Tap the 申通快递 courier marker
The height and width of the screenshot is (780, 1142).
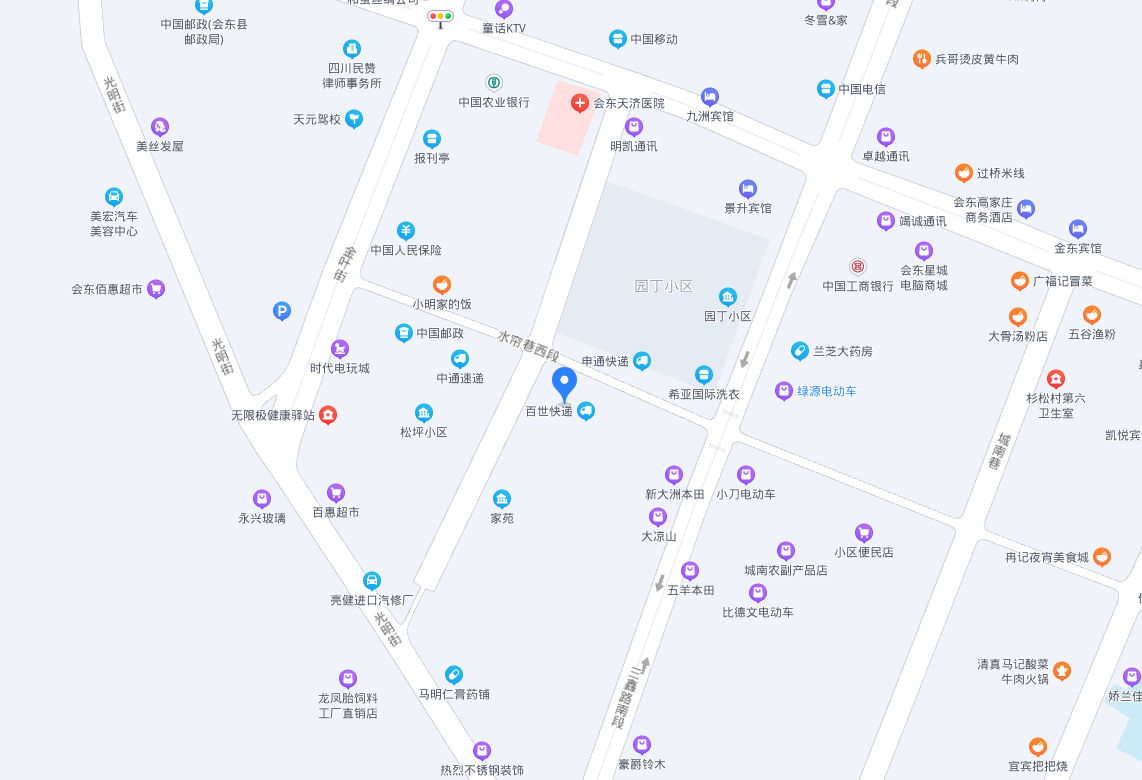click(642, 361)
